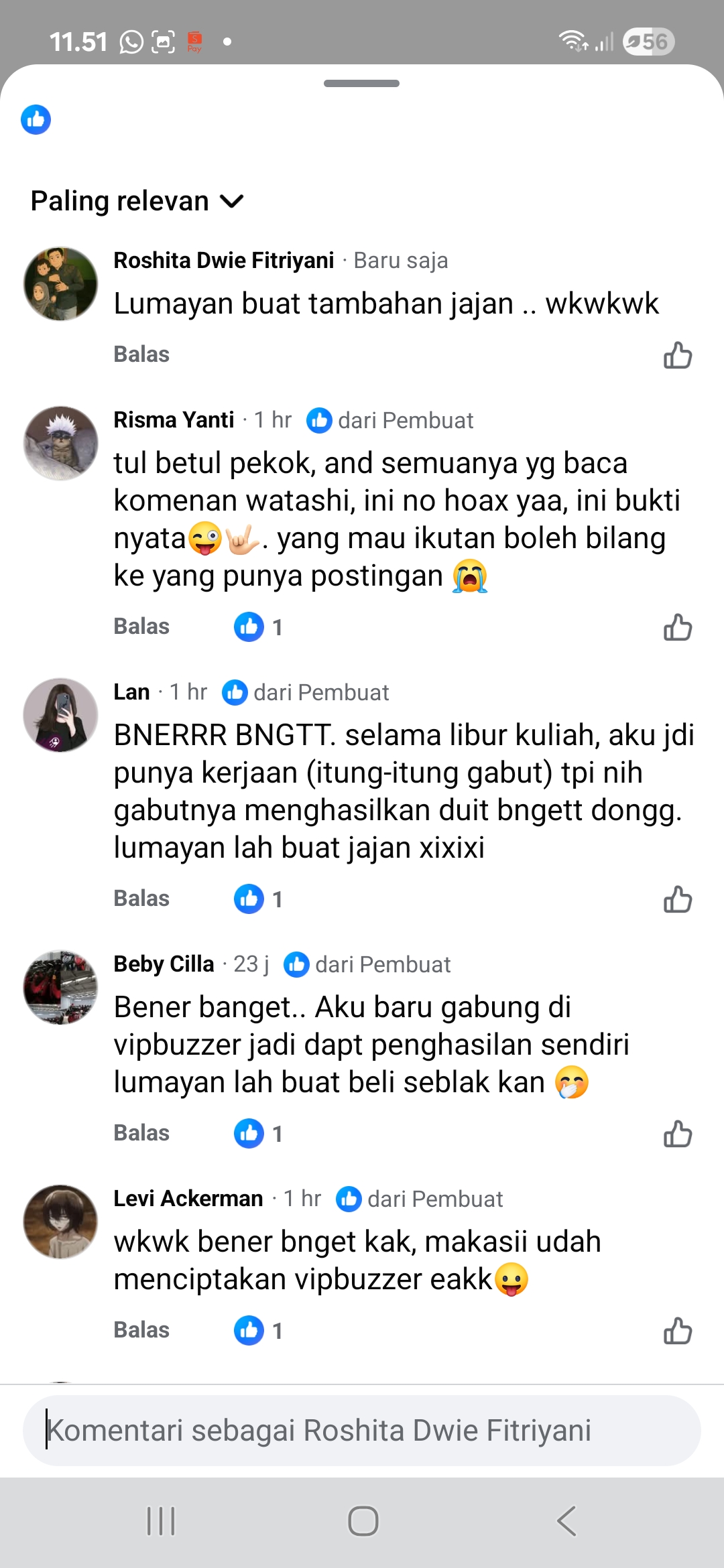Like Beby Cilla's comment
724x1568 pixels.
tap(677, 1134)
